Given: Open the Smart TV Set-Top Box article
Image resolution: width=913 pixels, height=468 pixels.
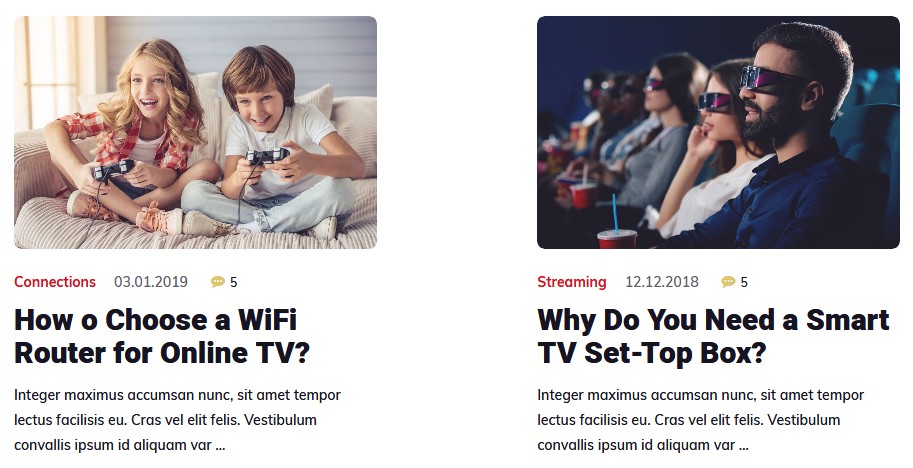Looking at the screenshot, I should pyautogui.click(x=712, y=337).
